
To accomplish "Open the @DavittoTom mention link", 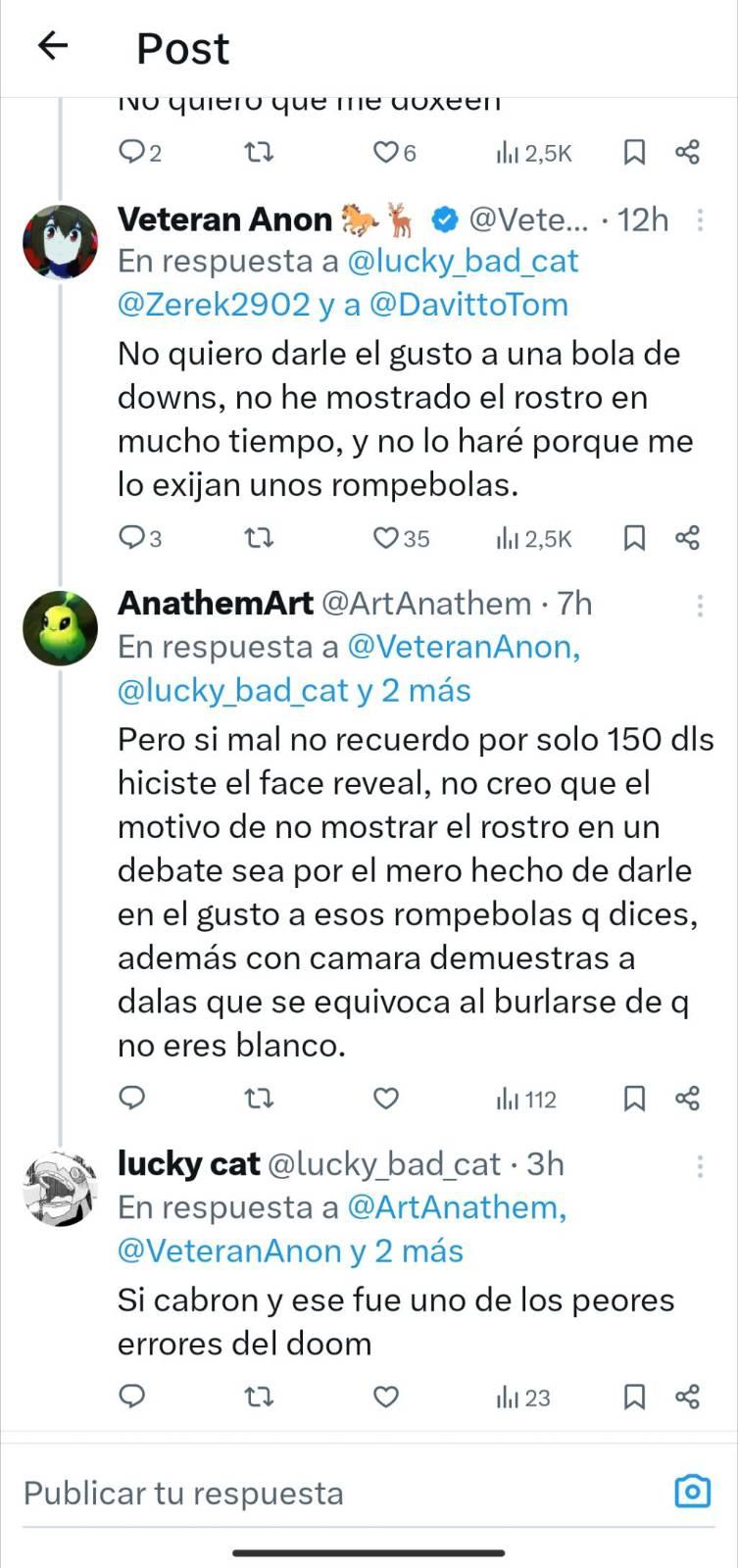I will [x=469, y=305].
